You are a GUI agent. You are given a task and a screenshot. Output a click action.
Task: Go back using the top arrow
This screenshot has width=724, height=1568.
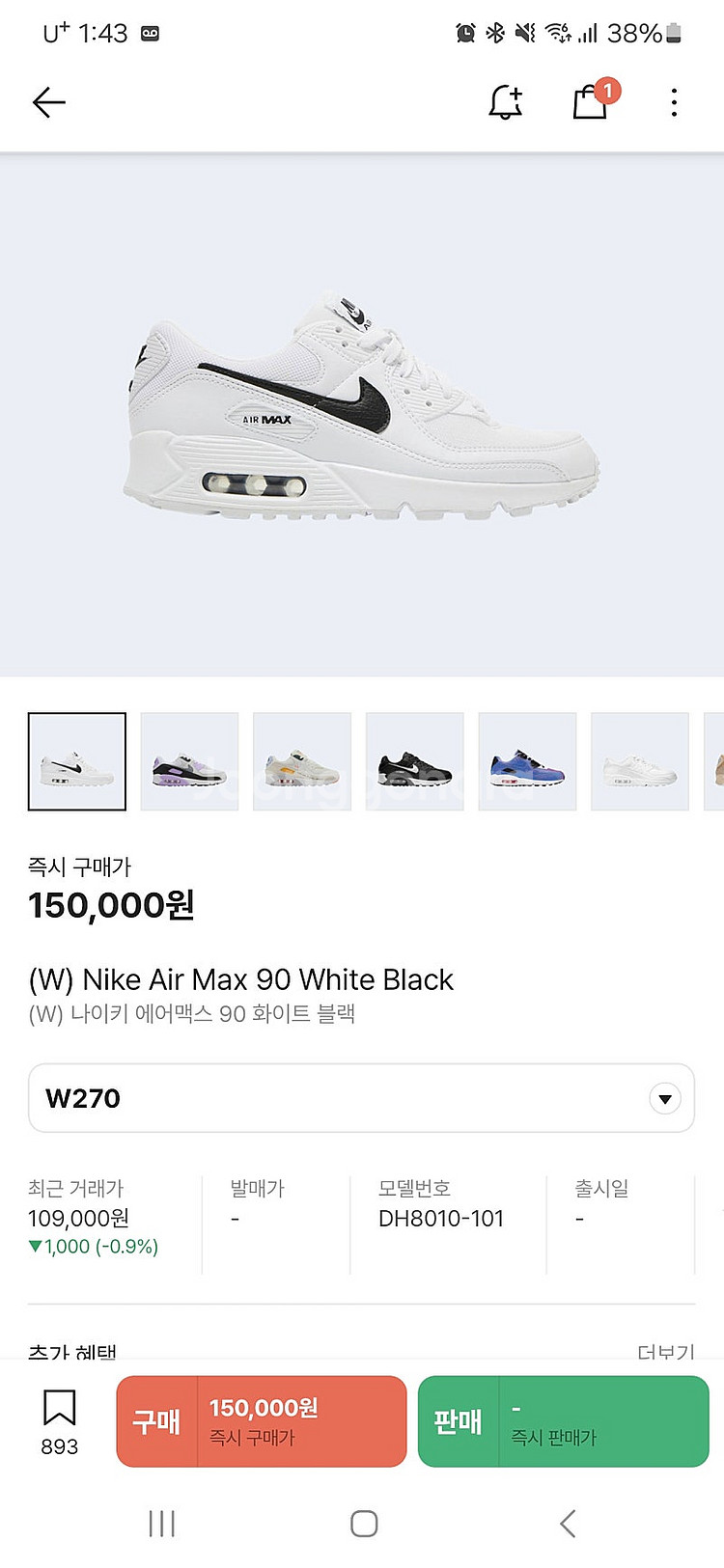point(48,102)
